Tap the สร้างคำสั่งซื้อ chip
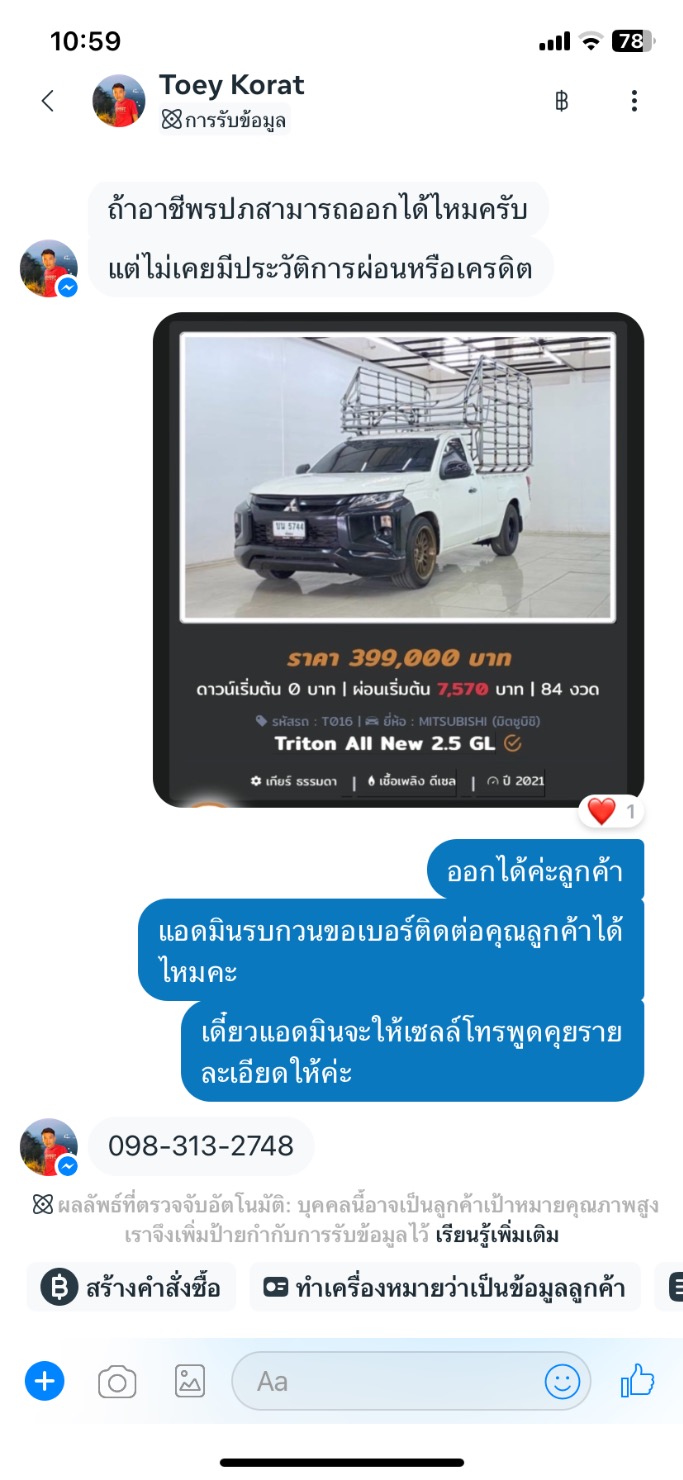The width and height of the screenshot is (683, 1480). [x=131, y=1287]
